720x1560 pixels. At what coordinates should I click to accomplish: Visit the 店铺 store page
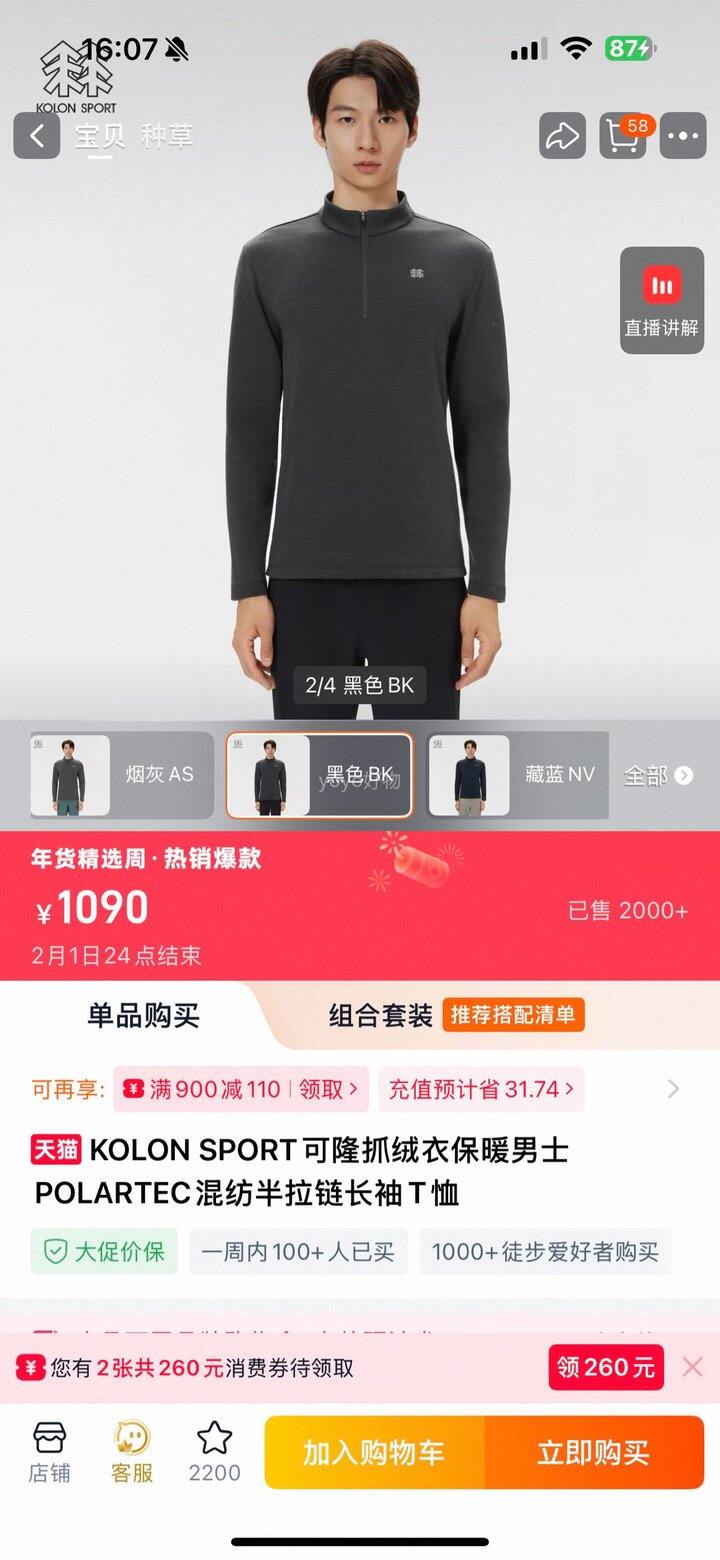(49, 1452)
